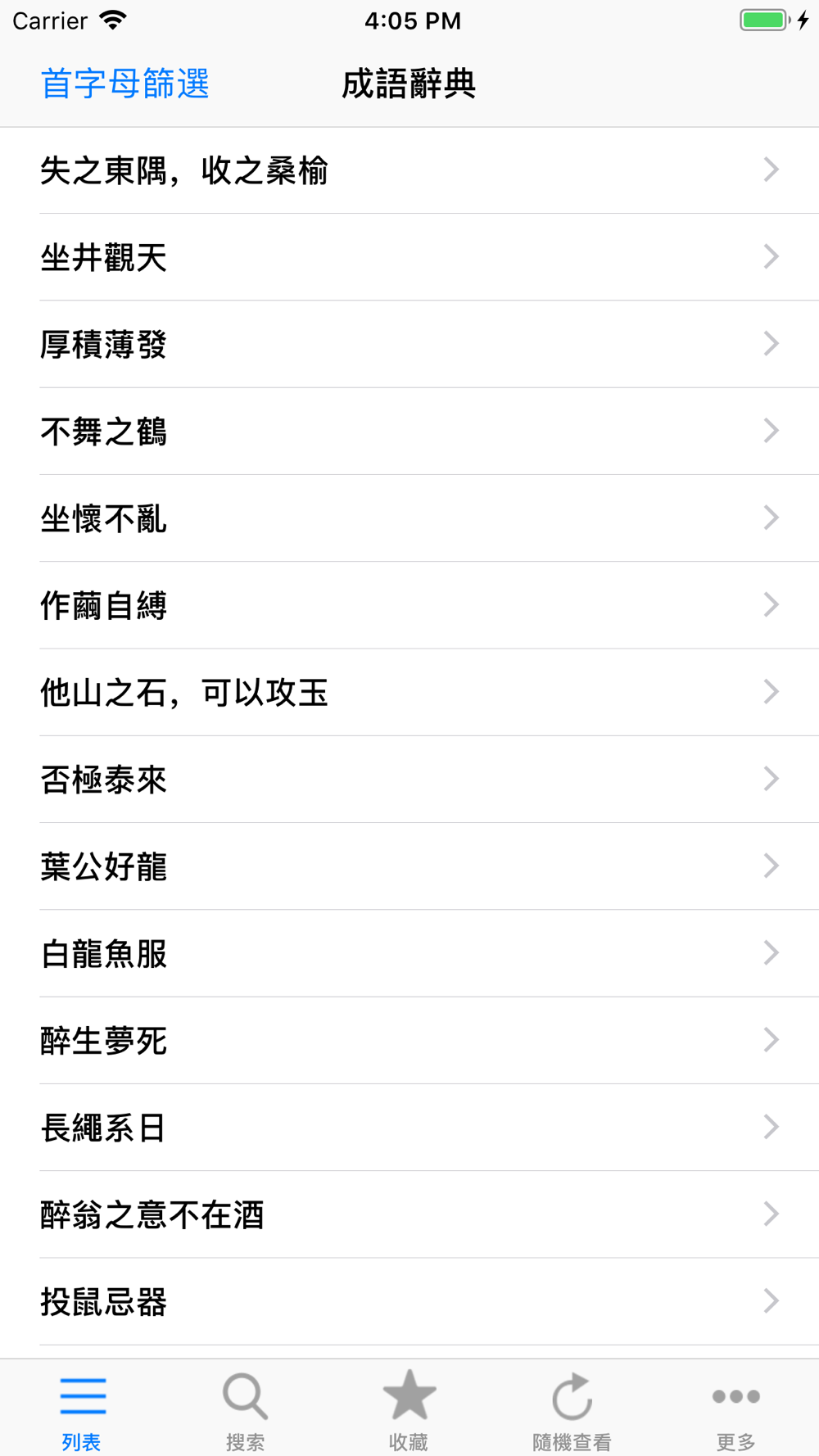819x1456 pixels.
Task: Go to the 收藏 favorites tab
Action: coord(409,1410)
